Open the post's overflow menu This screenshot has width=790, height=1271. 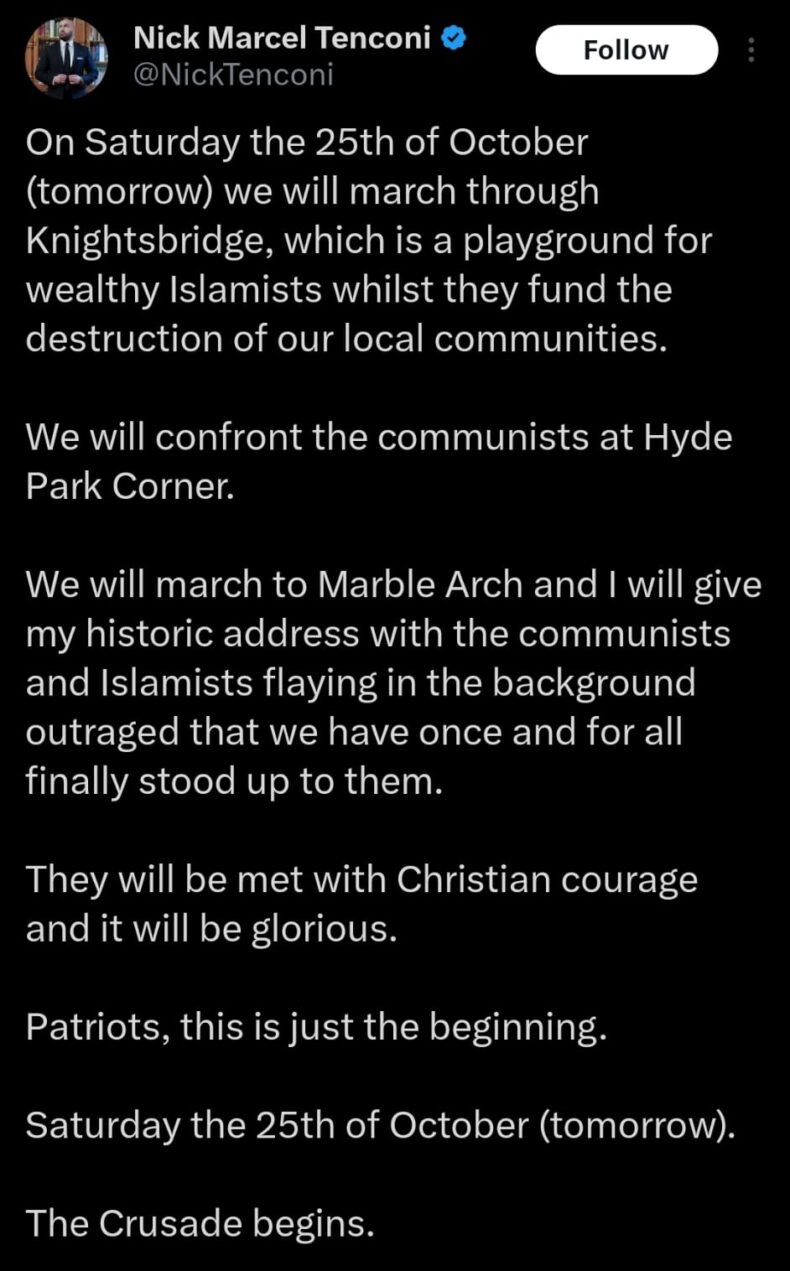[x=752, y=50]
